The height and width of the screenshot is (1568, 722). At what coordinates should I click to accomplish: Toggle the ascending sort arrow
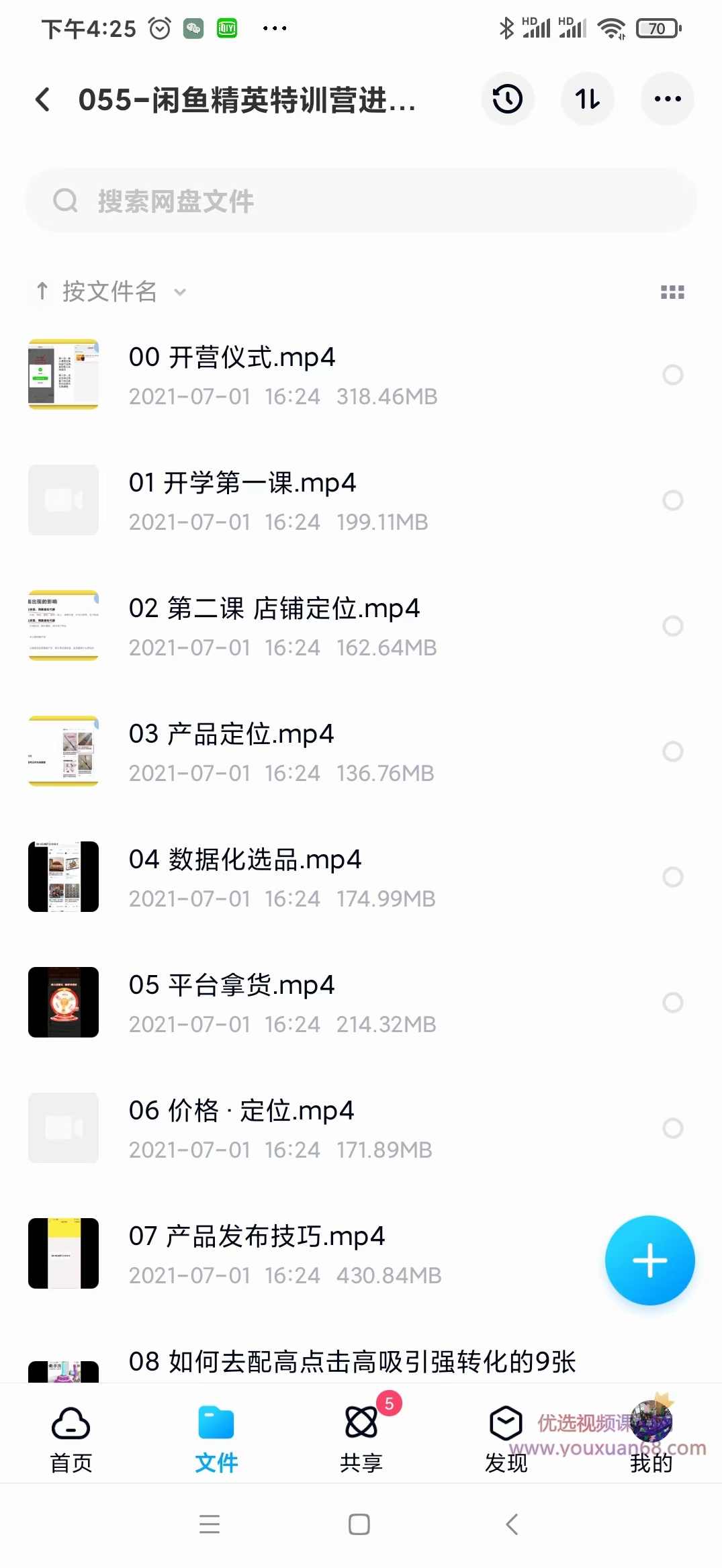(42, 291)
